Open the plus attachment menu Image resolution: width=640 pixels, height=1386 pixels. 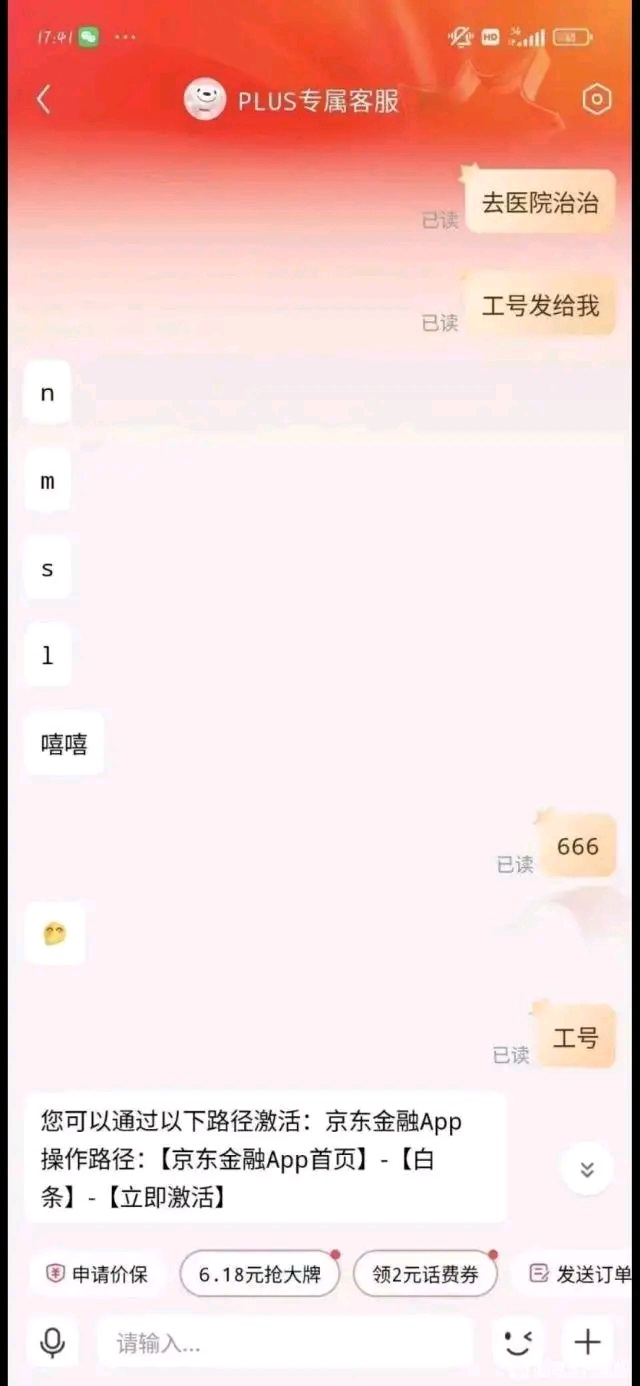click(x=587, y=1342)
